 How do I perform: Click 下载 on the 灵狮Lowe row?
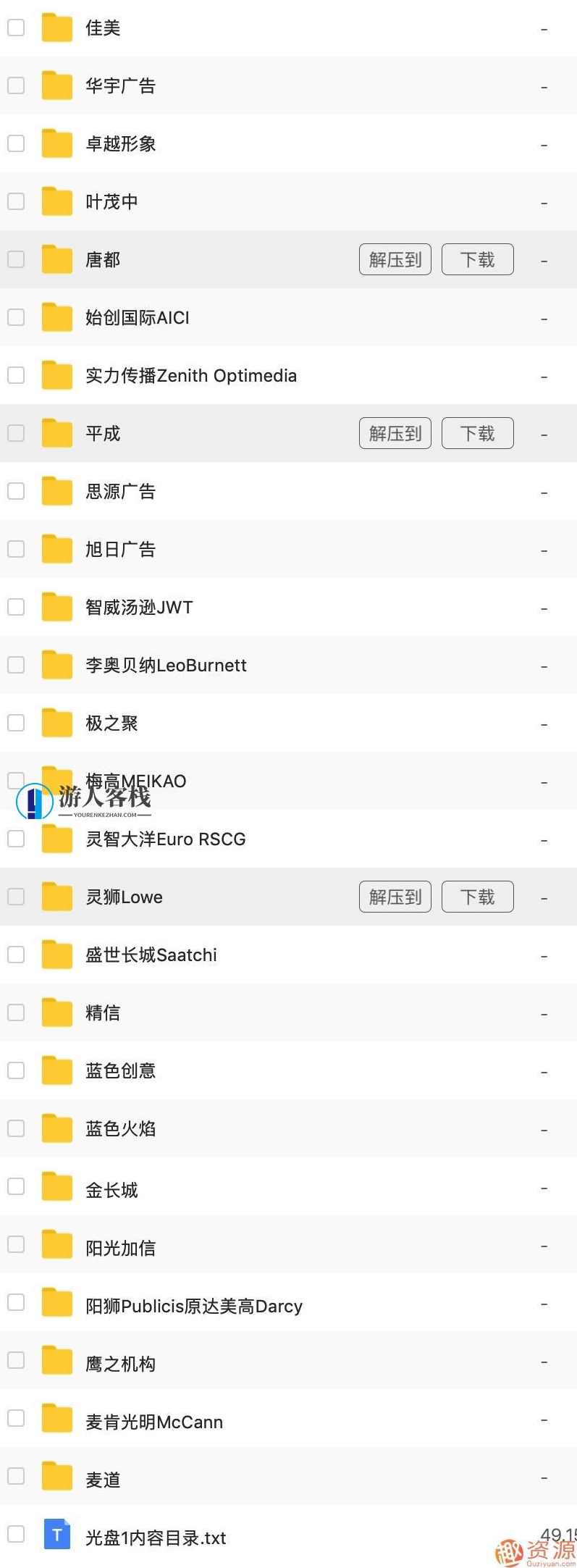tap(477, 897)
